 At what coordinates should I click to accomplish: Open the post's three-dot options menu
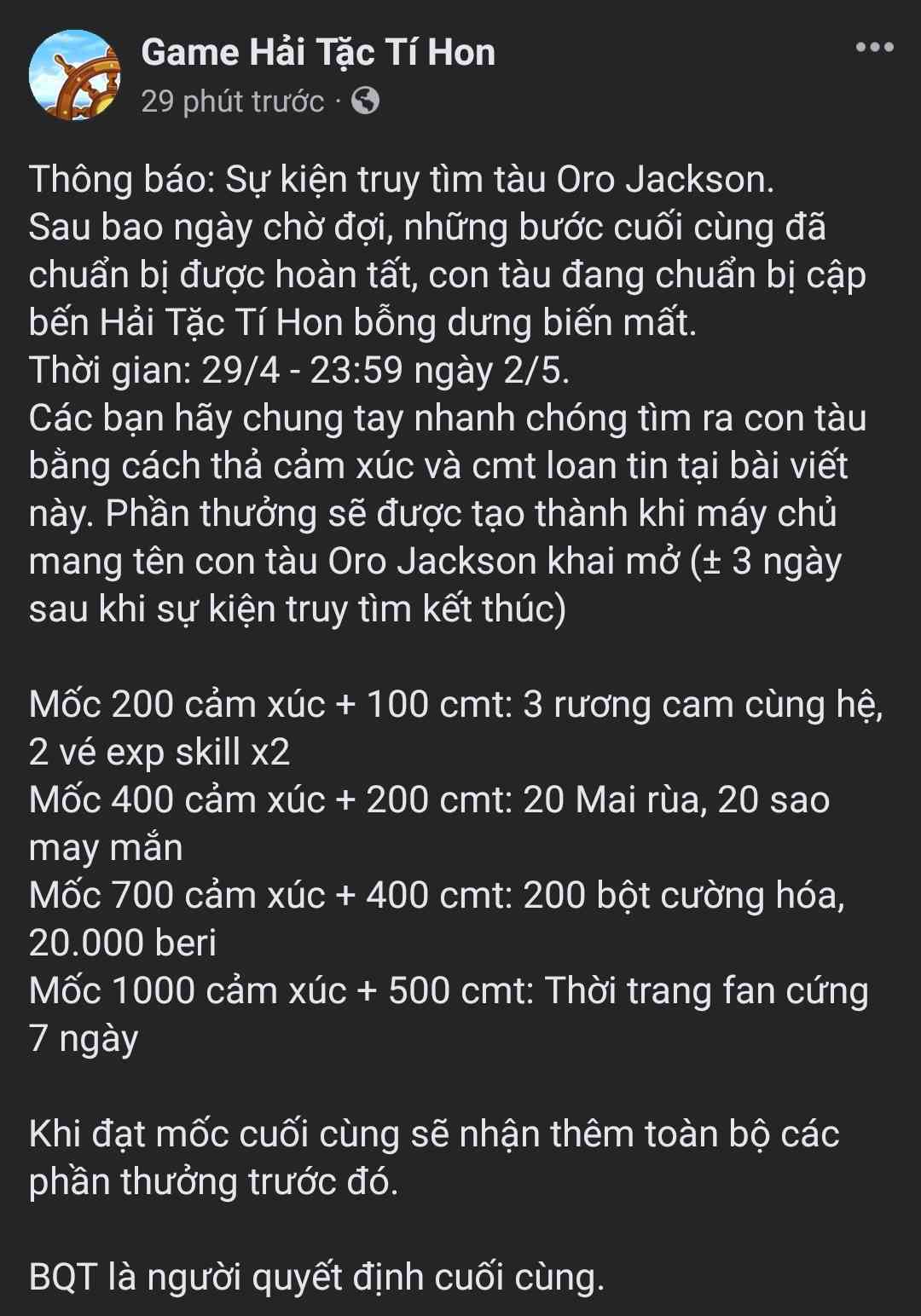[x=874, y=48]
